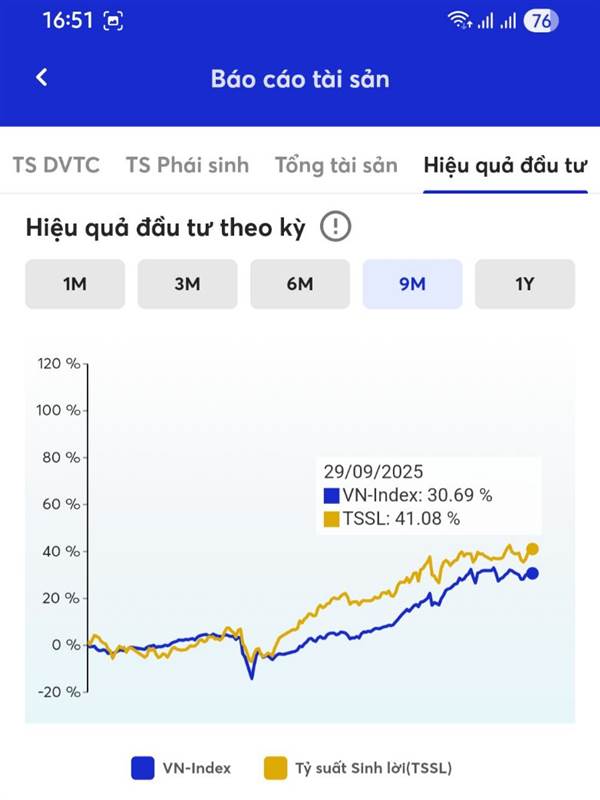
Task: Select the 1M period
Action: [x=75, y=284]
